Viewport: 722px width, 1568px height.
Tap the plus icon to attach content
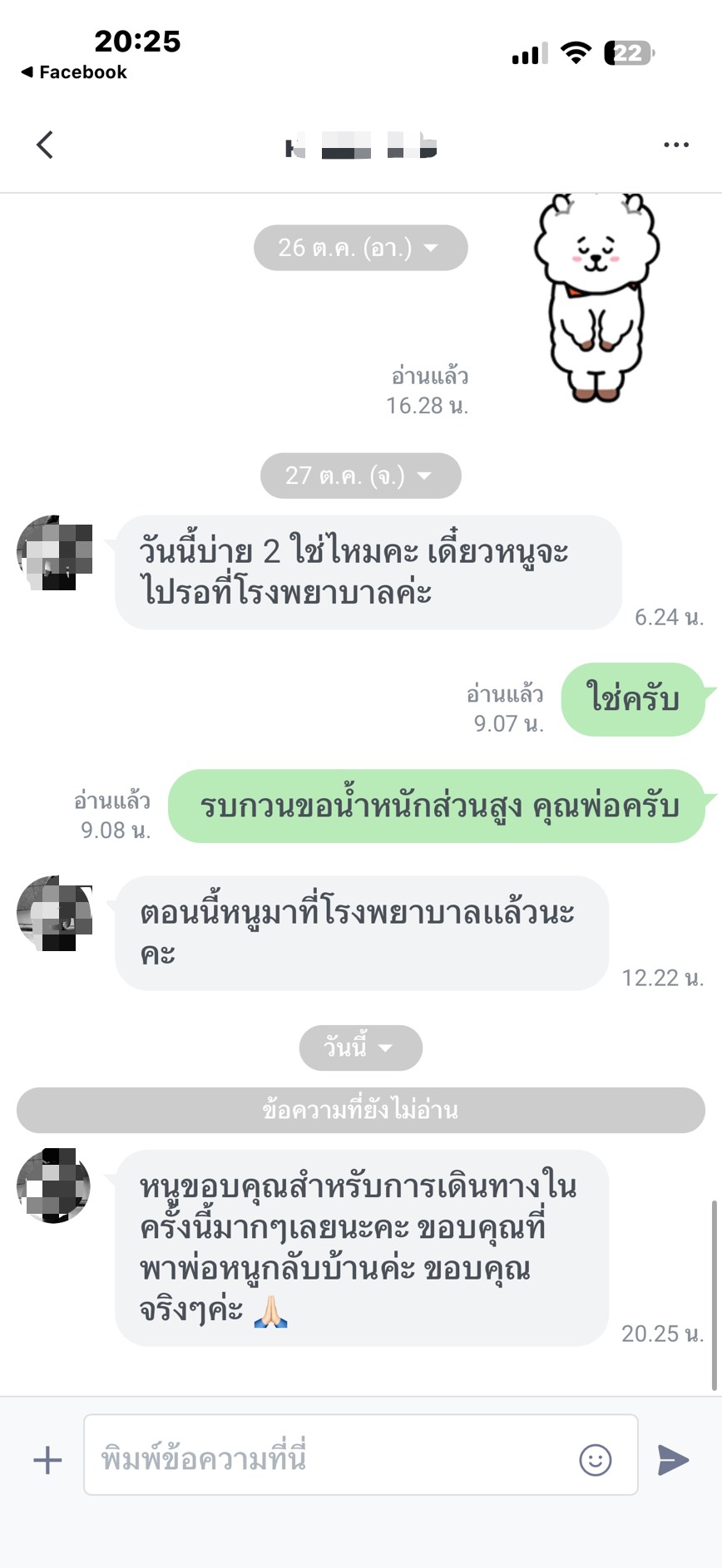pyautogui.click(x=47, y=1460)
